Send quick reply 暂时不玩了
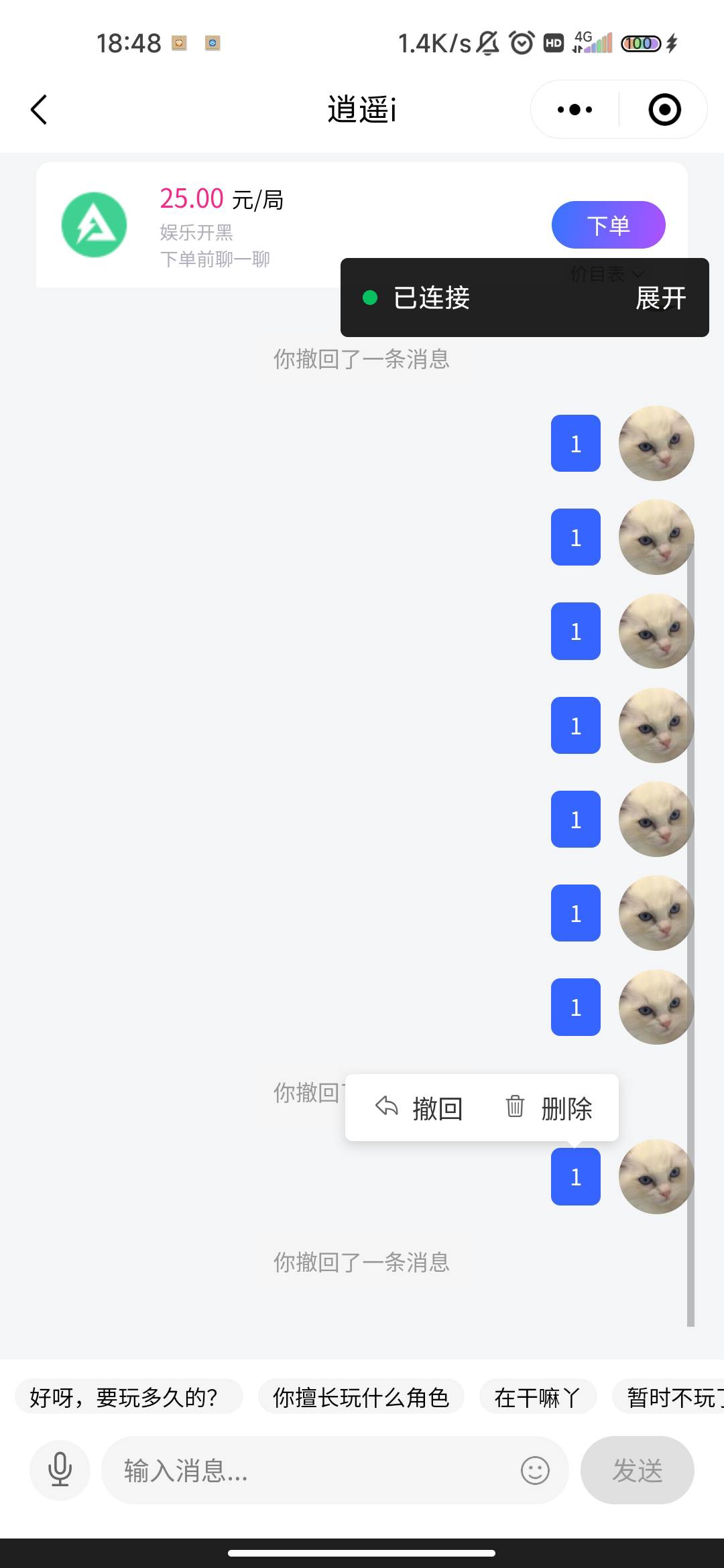 coord(670,1397)
